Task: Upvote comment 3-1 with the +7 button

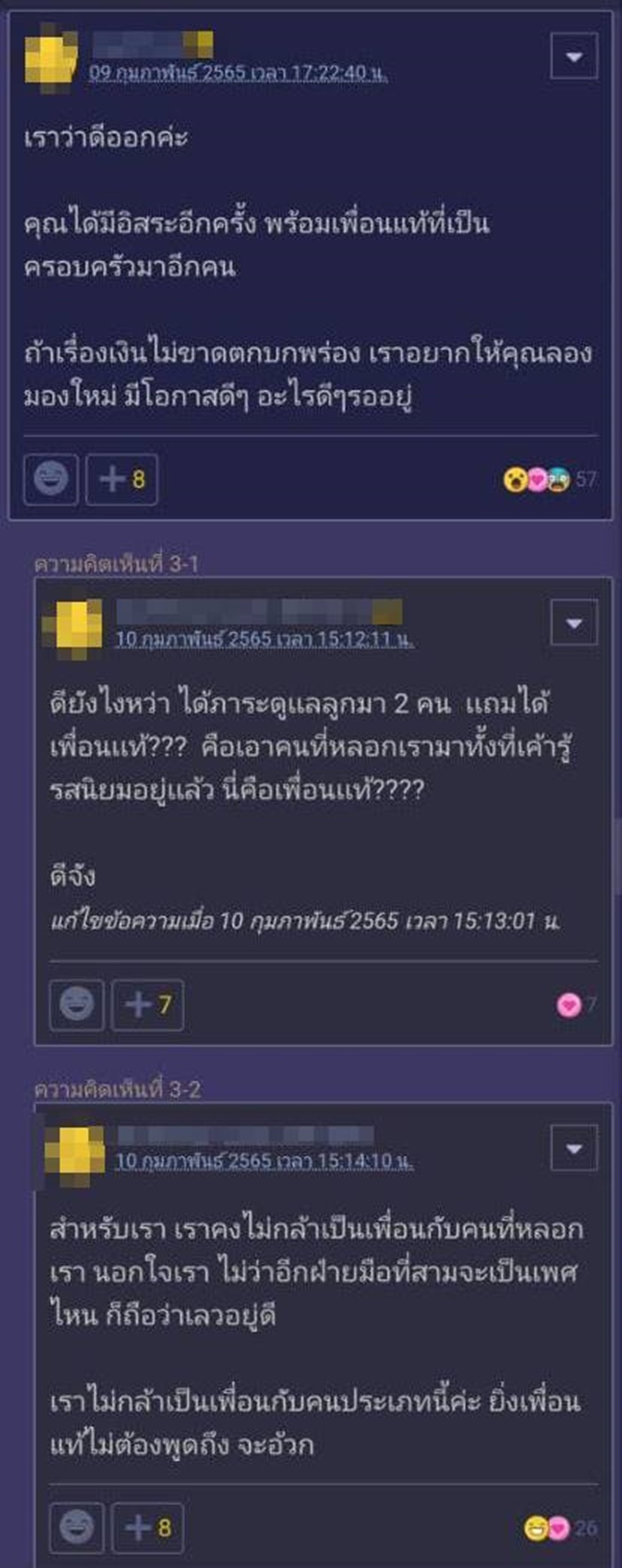Action: click(x=148, y=1005)
